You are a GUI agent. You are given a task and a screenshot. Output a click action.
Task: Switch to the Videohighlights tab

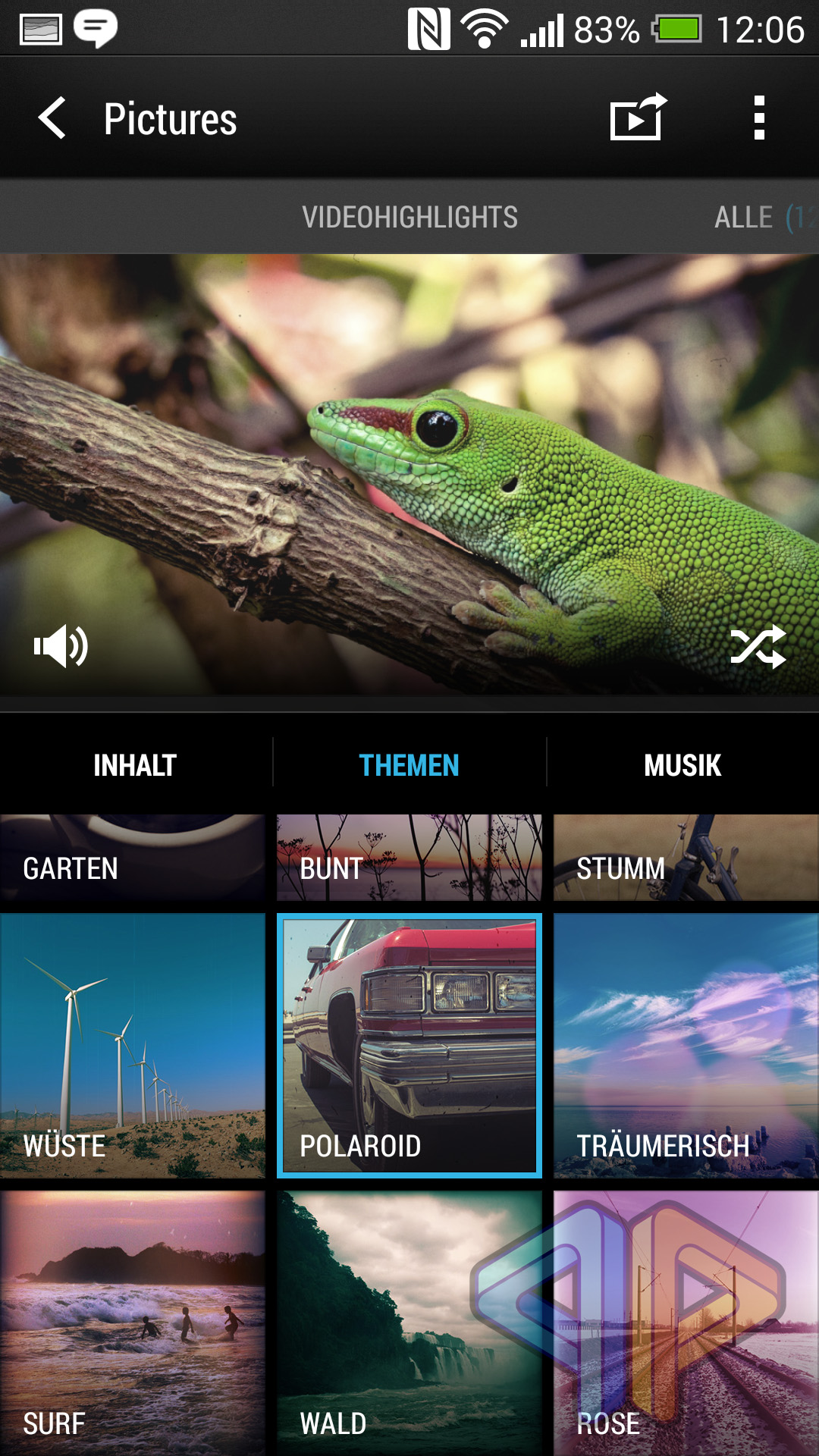pyautogui.click(x=409, y=218)
